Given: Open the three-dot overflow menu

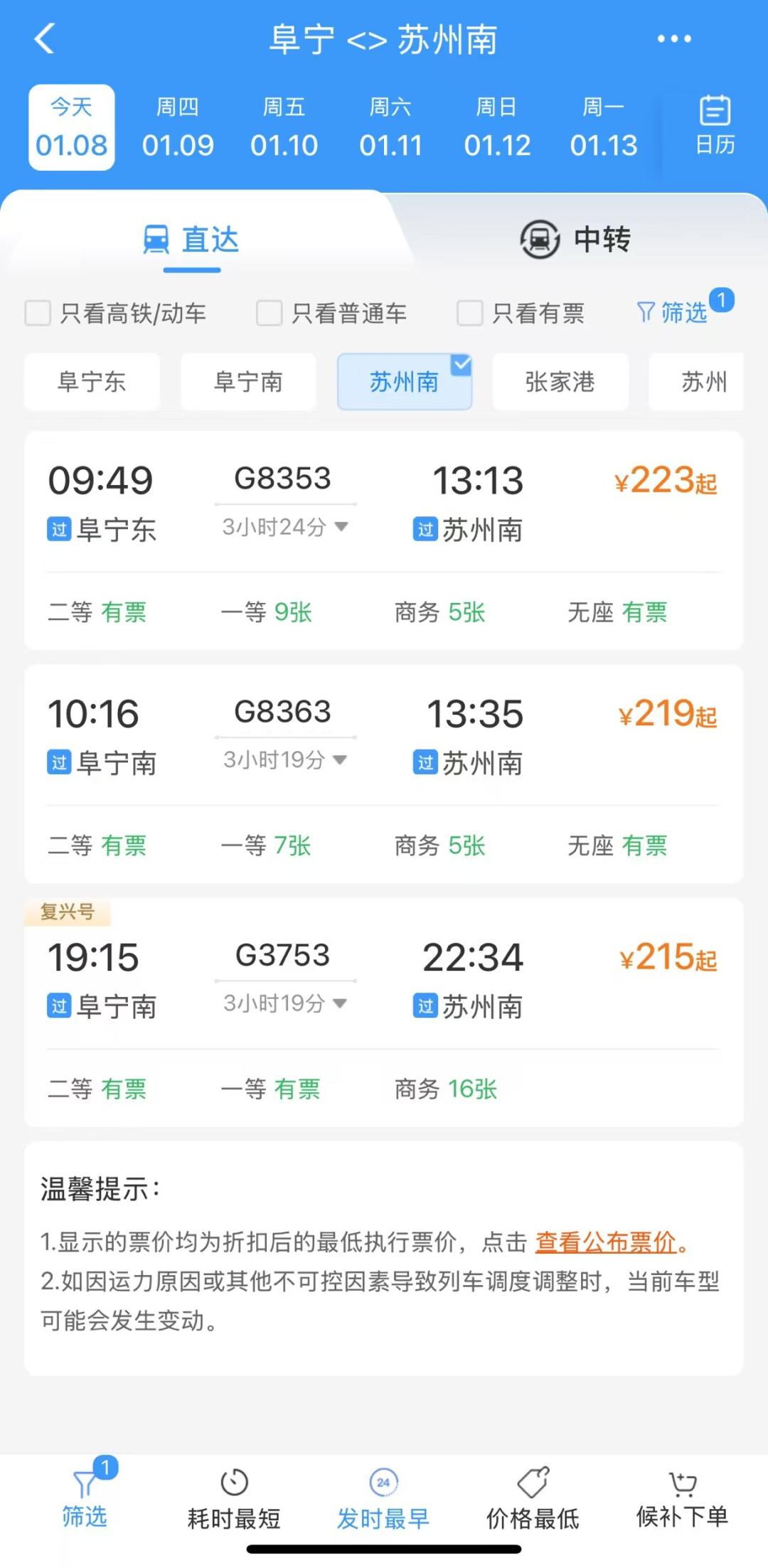Looking at the screenshot, I should click(673, 39).
